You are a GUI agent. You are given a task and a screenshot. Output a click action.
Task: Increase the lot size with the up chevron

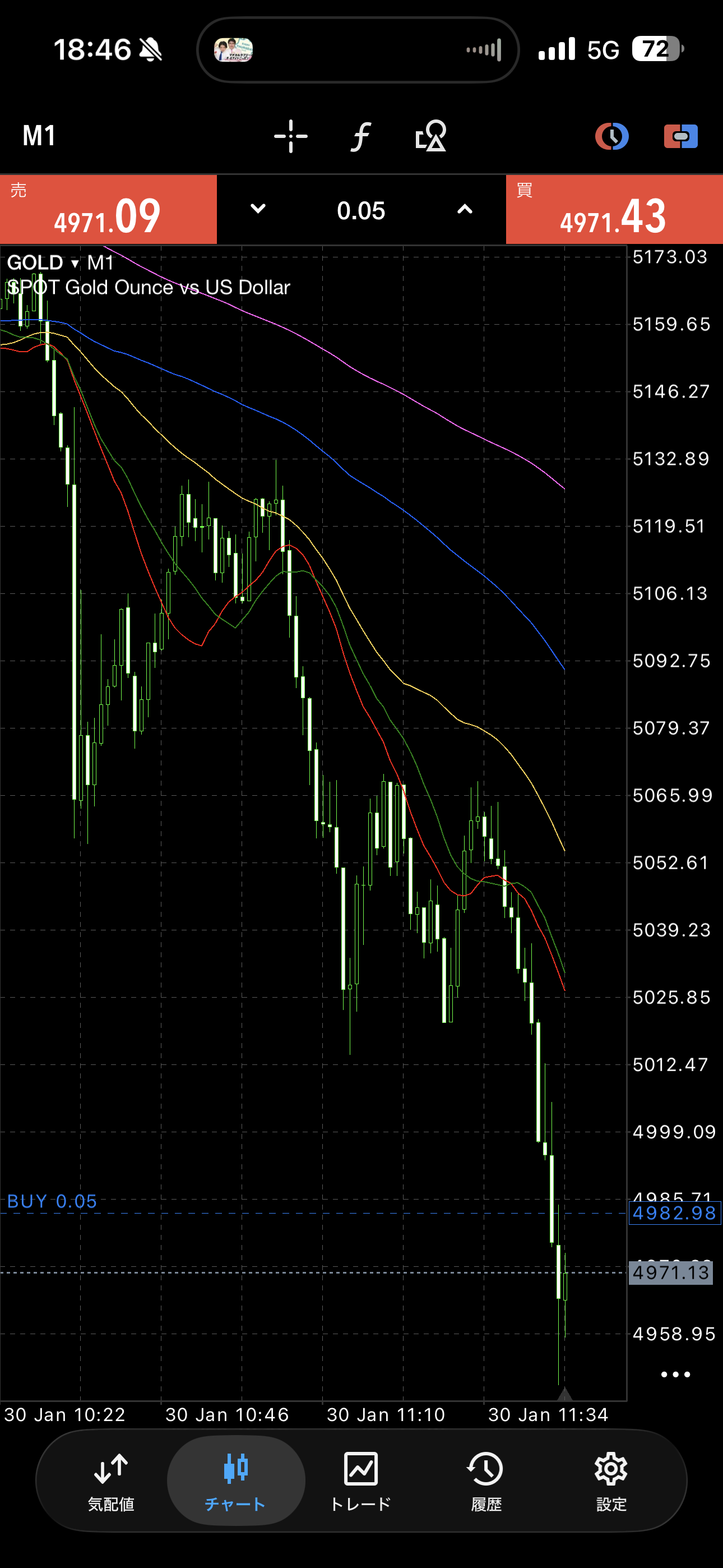pos(465,209)
